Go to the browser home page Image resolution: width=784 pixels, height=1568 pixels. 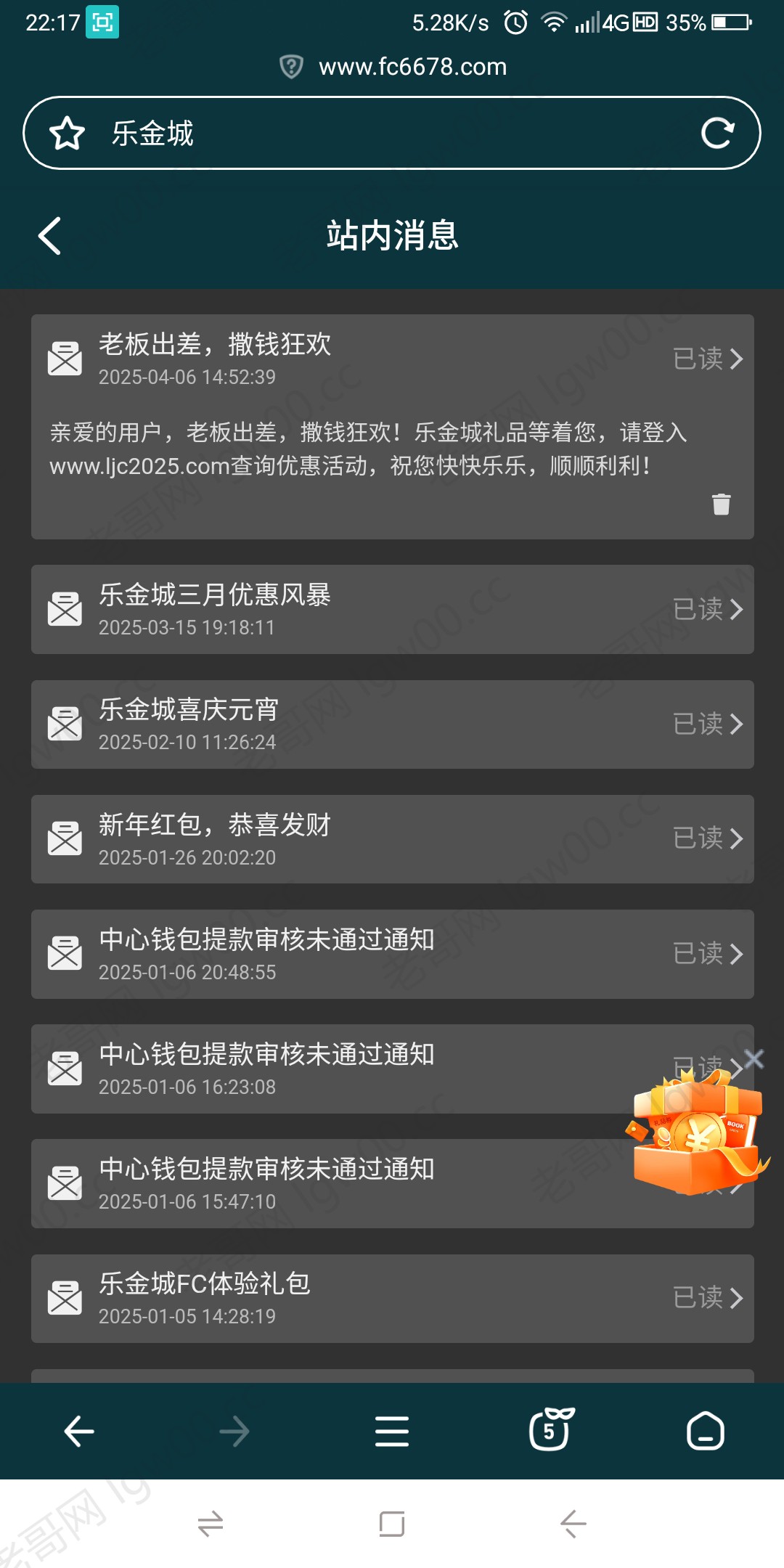[x=705, y=1432]
